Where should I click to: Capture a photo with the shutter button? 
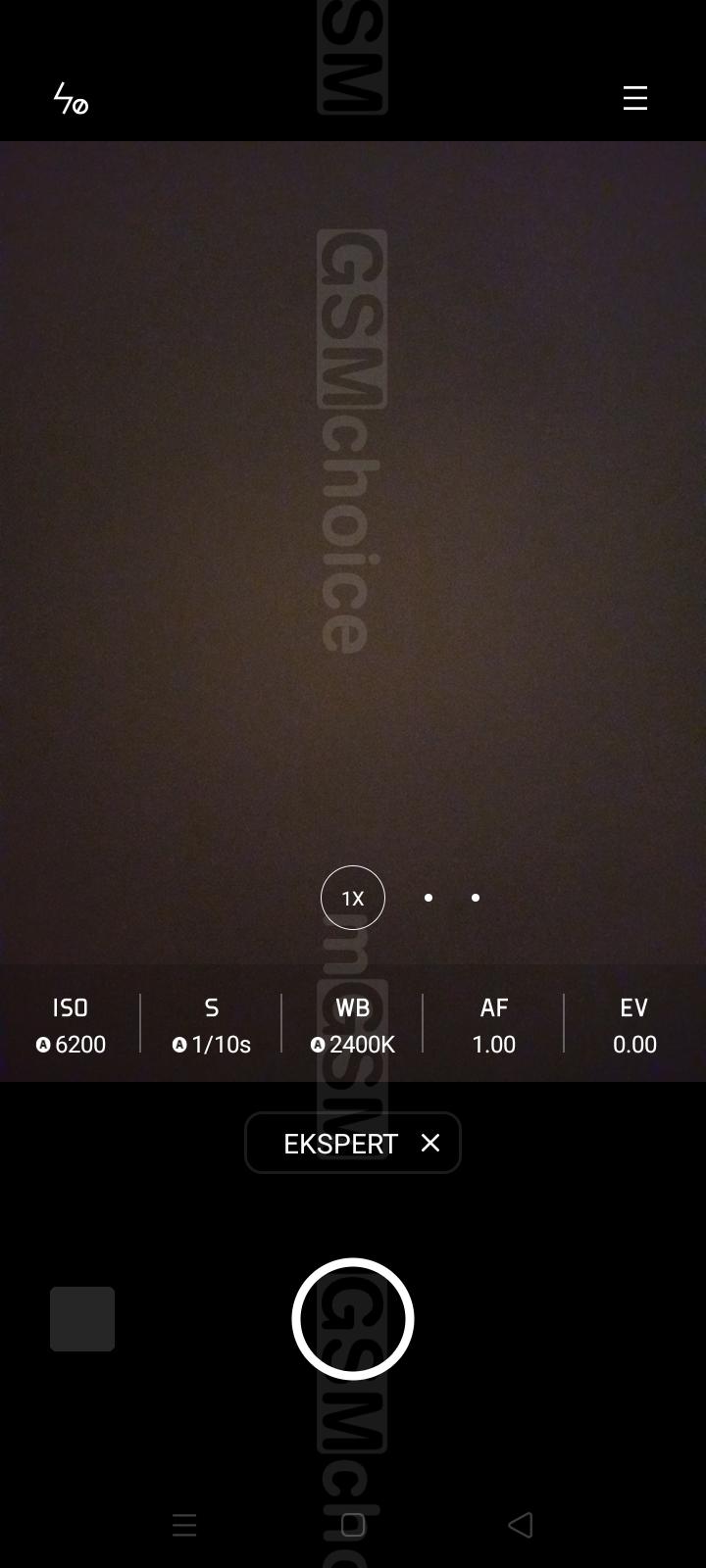click(x=353, y=1319)
